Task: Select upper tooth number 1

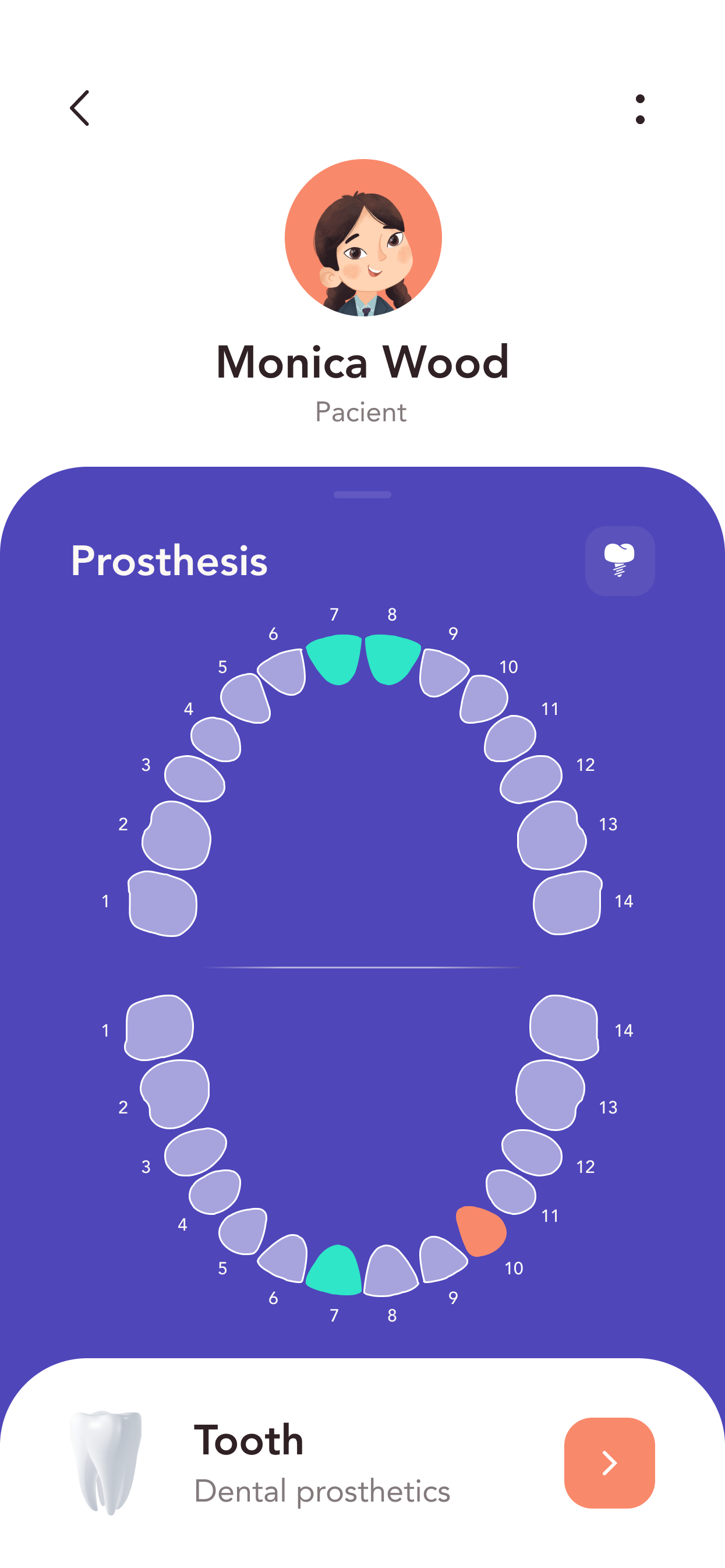Action: coord(162,903)
